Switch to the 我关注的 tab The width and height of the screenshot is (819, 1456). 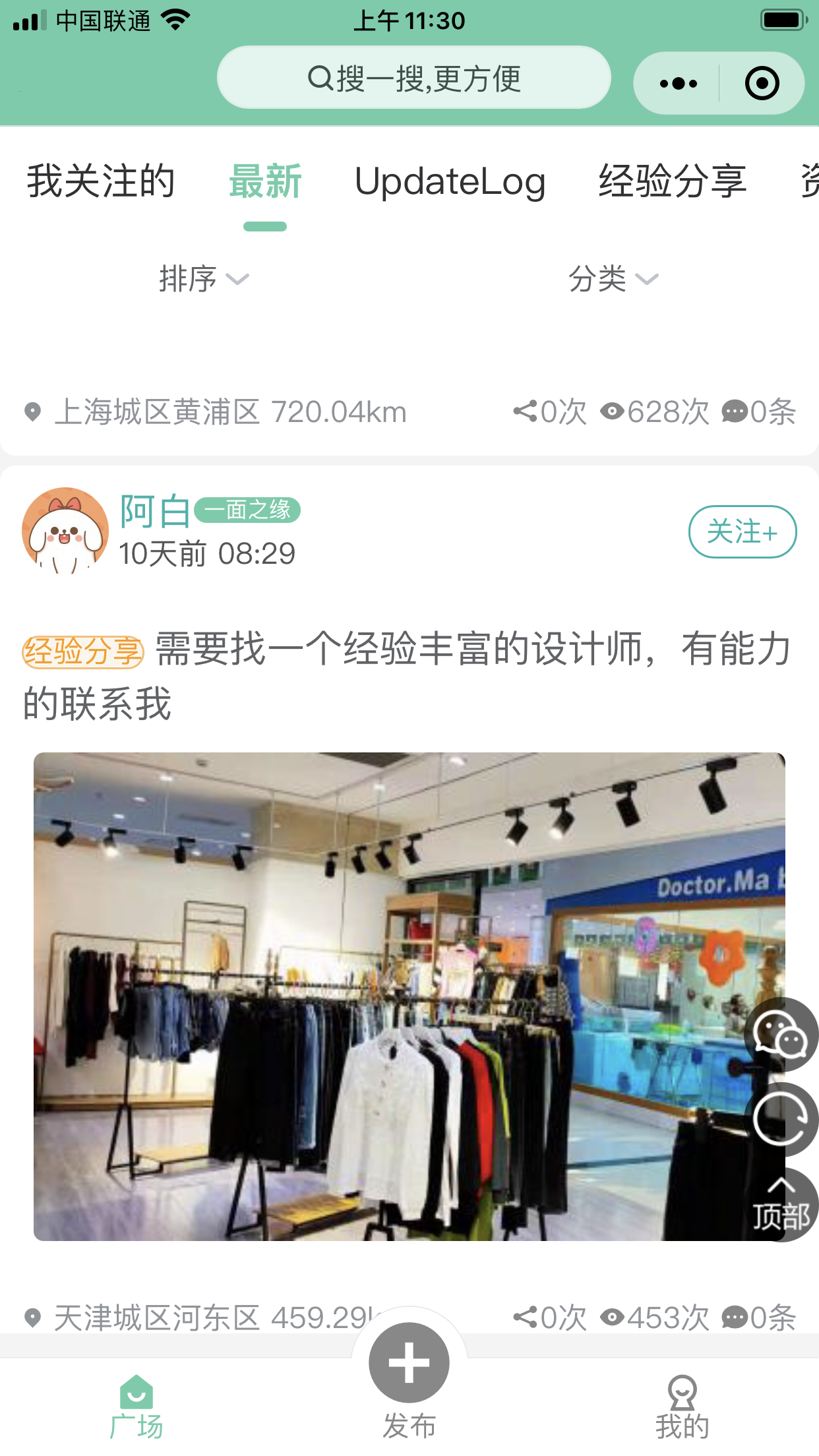pos(100,181)
